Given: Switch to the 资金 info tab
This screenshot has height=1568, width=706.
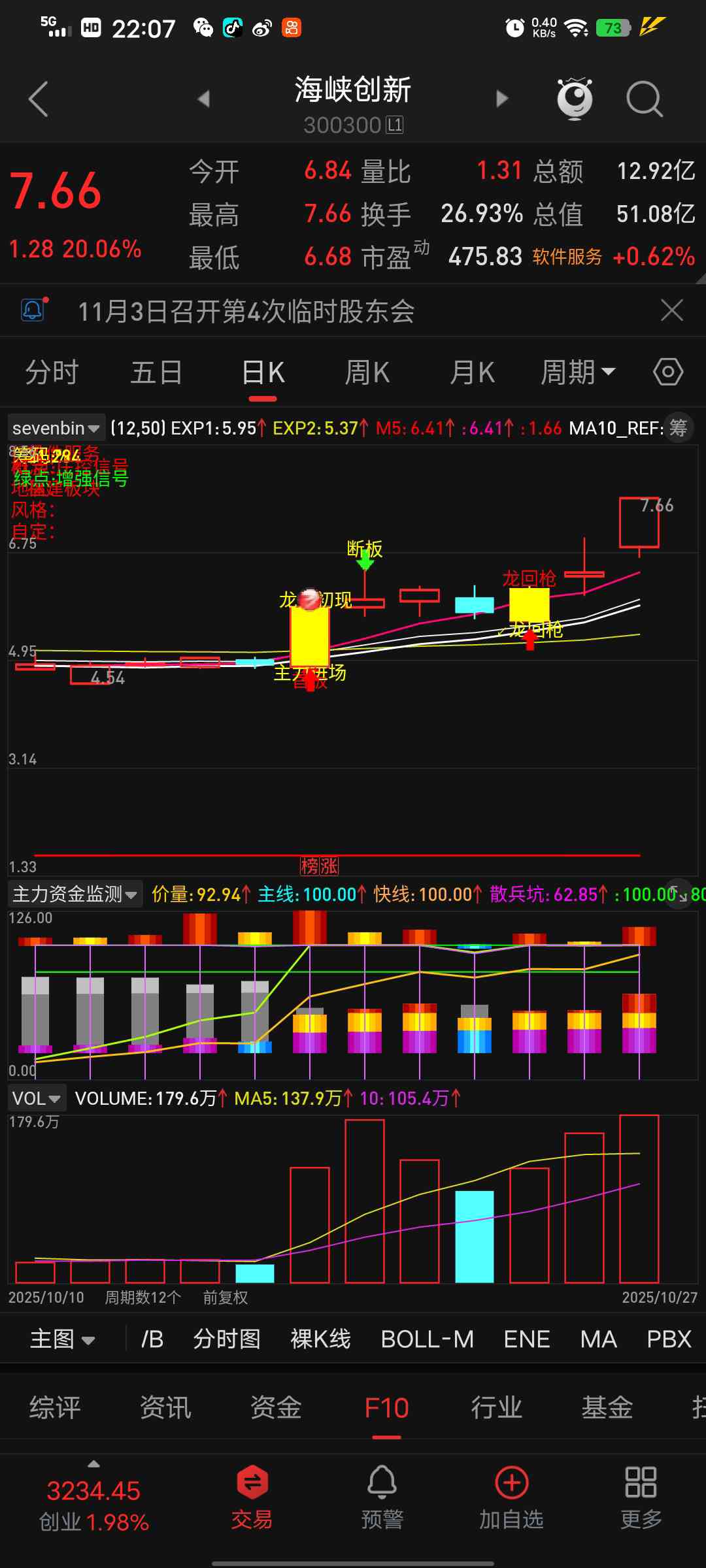Looking at the screenshot, I should point(276,1407).
